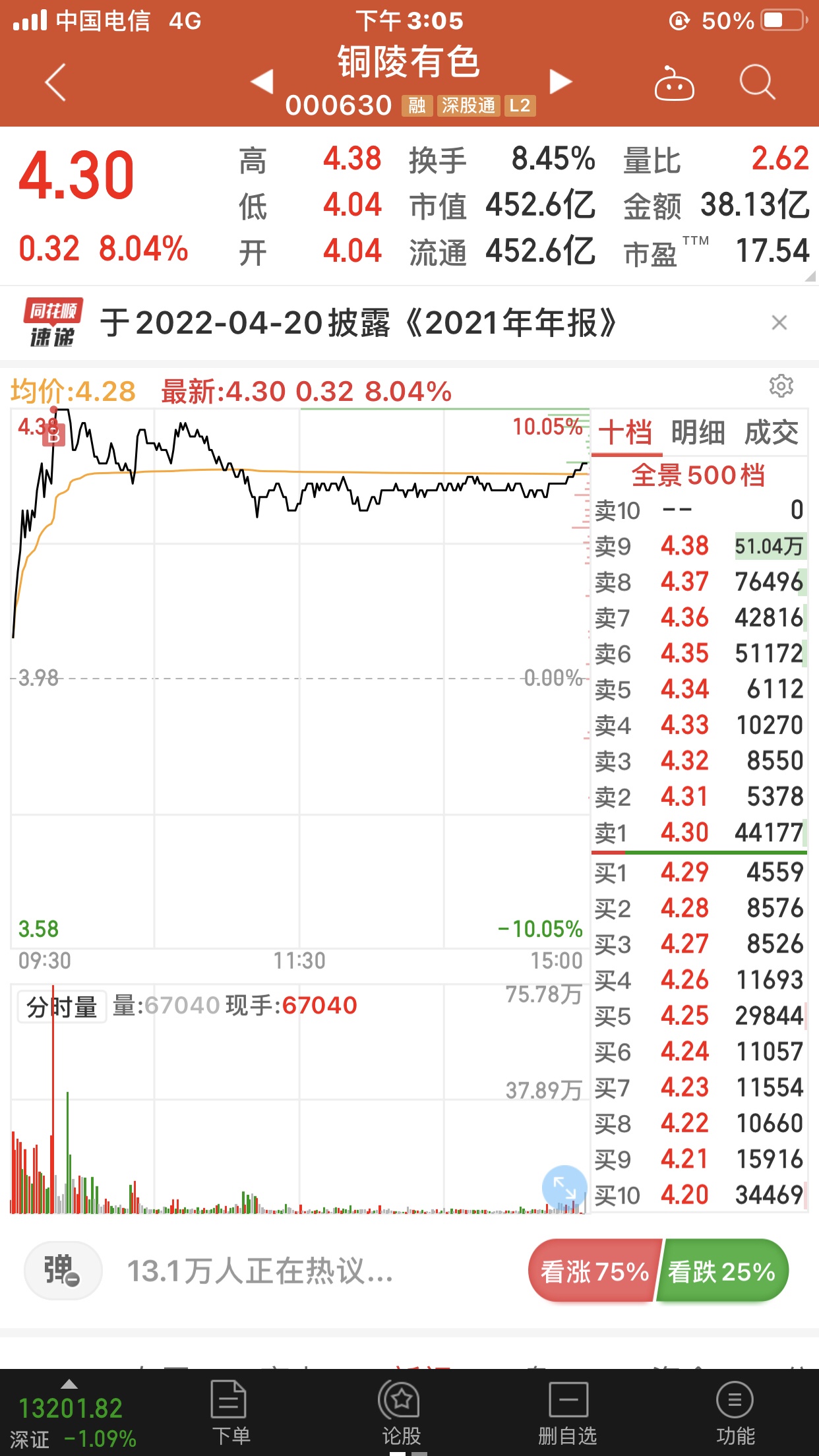
Task: Switch to the 明细 tab
Action: (698, 433)
